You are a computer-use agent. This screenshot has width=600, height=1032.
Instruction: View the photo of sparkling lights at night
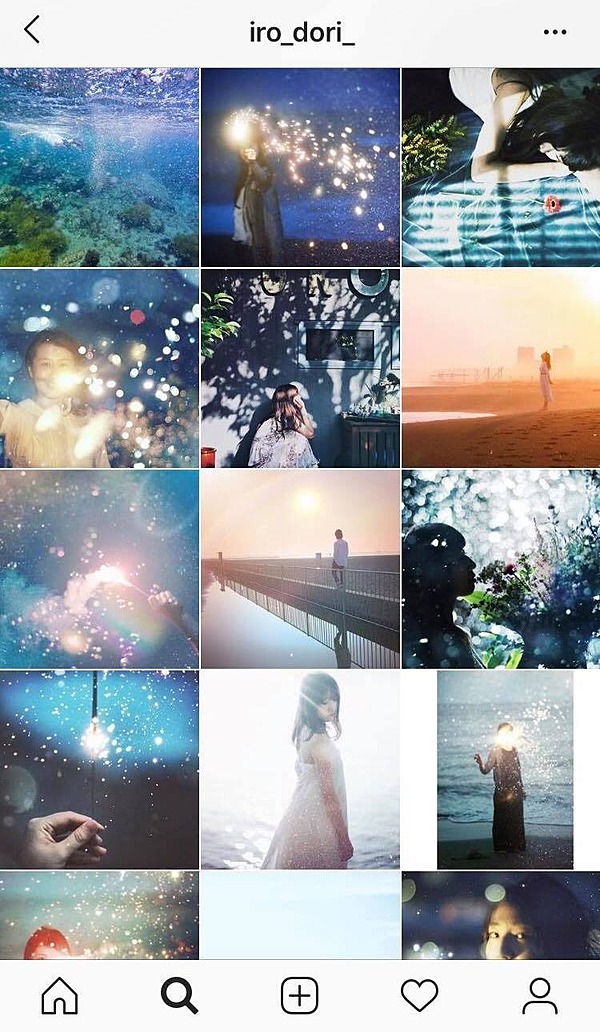(300, 167)
